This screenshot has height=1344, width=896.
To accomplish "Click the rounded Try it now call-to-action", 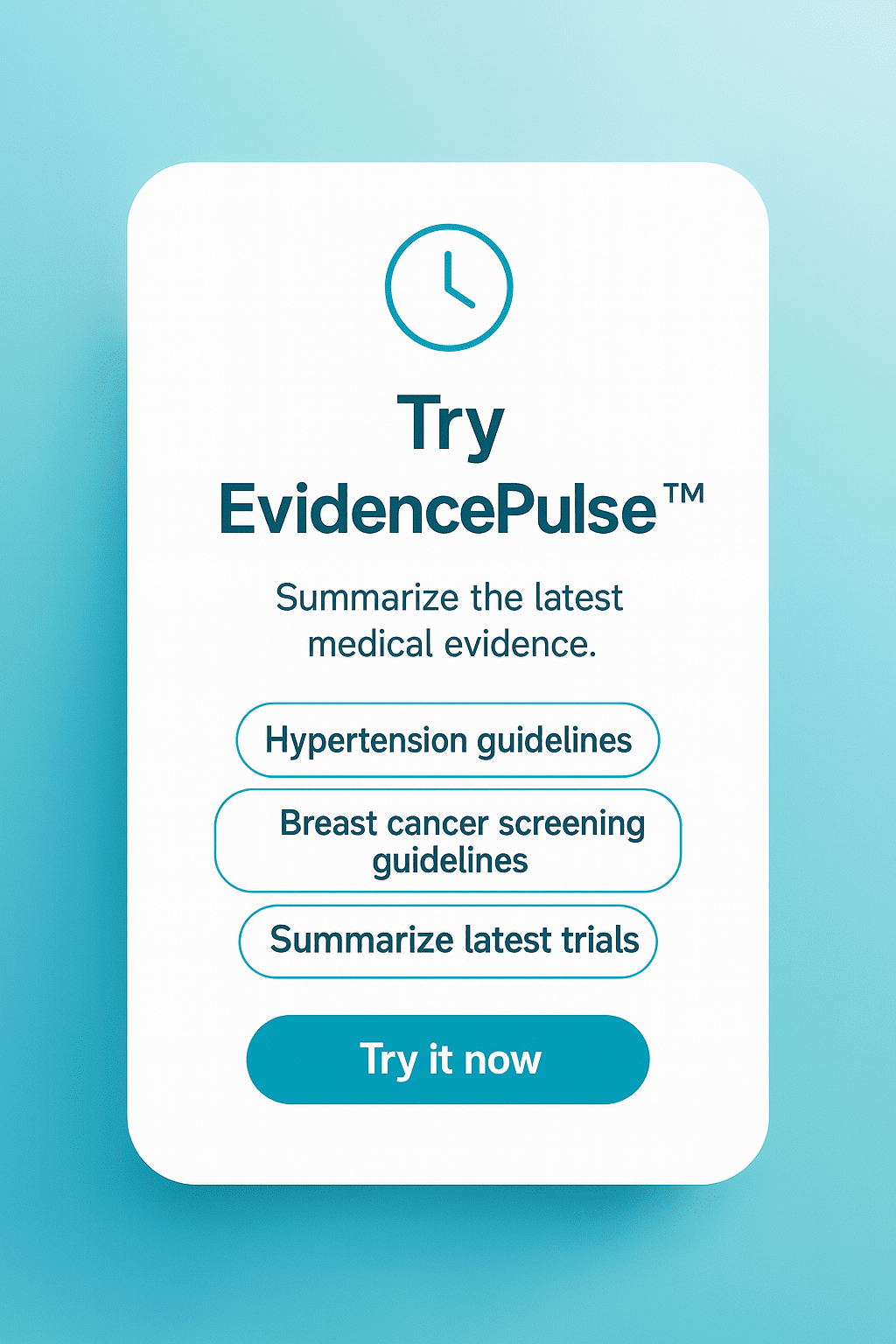I will click(448, 1060).
